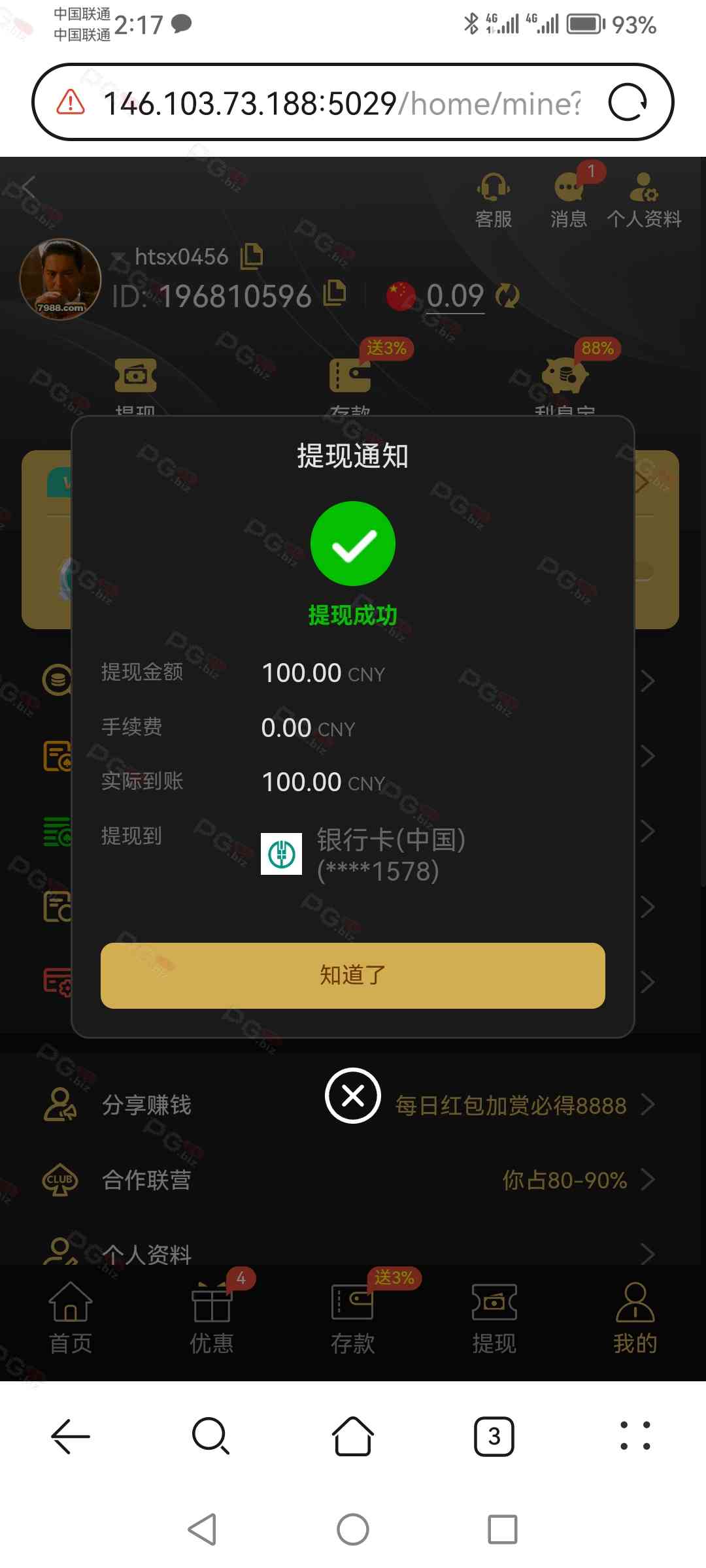Close the dialog with the X circle

pos(352,1095)
